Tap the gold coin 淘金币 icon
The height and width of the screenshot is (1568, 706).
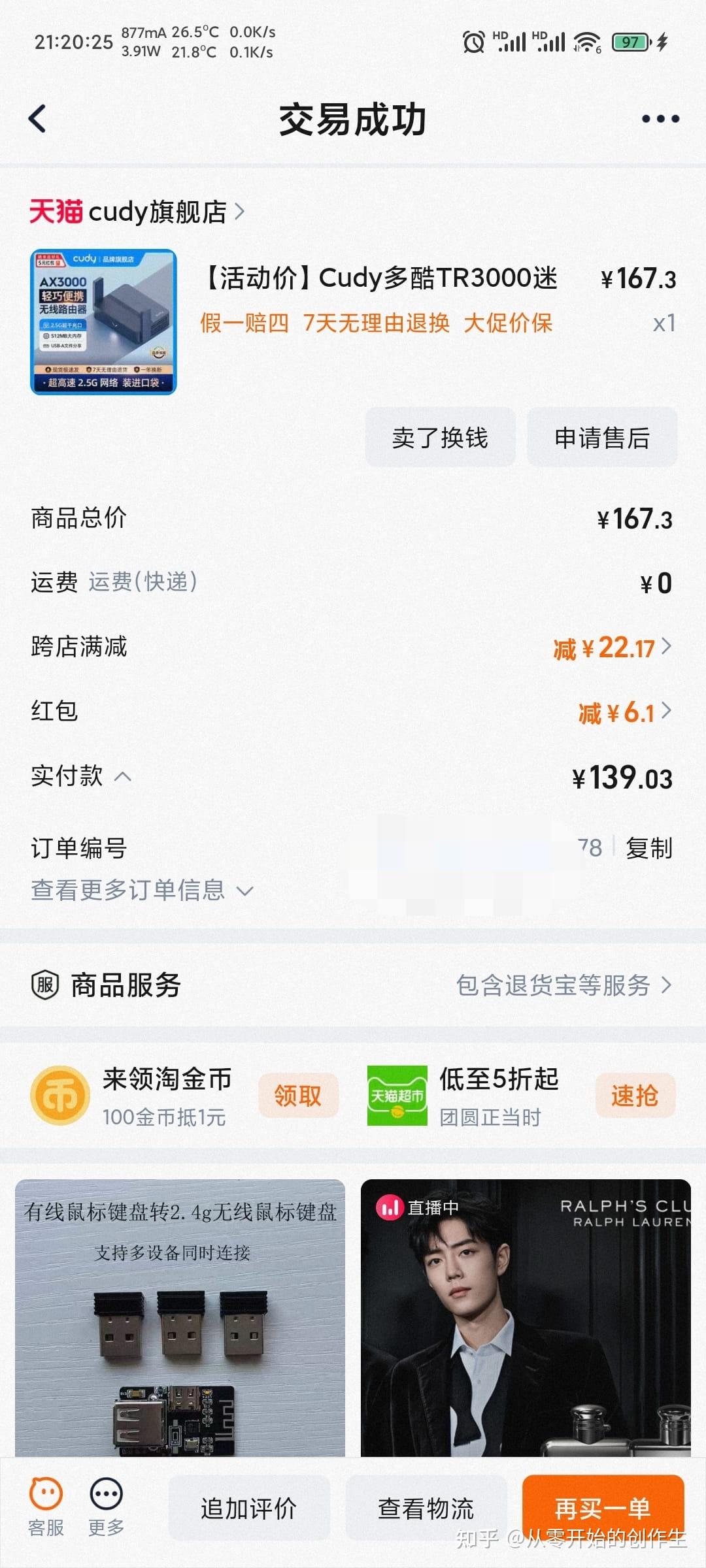[59, 1095]
